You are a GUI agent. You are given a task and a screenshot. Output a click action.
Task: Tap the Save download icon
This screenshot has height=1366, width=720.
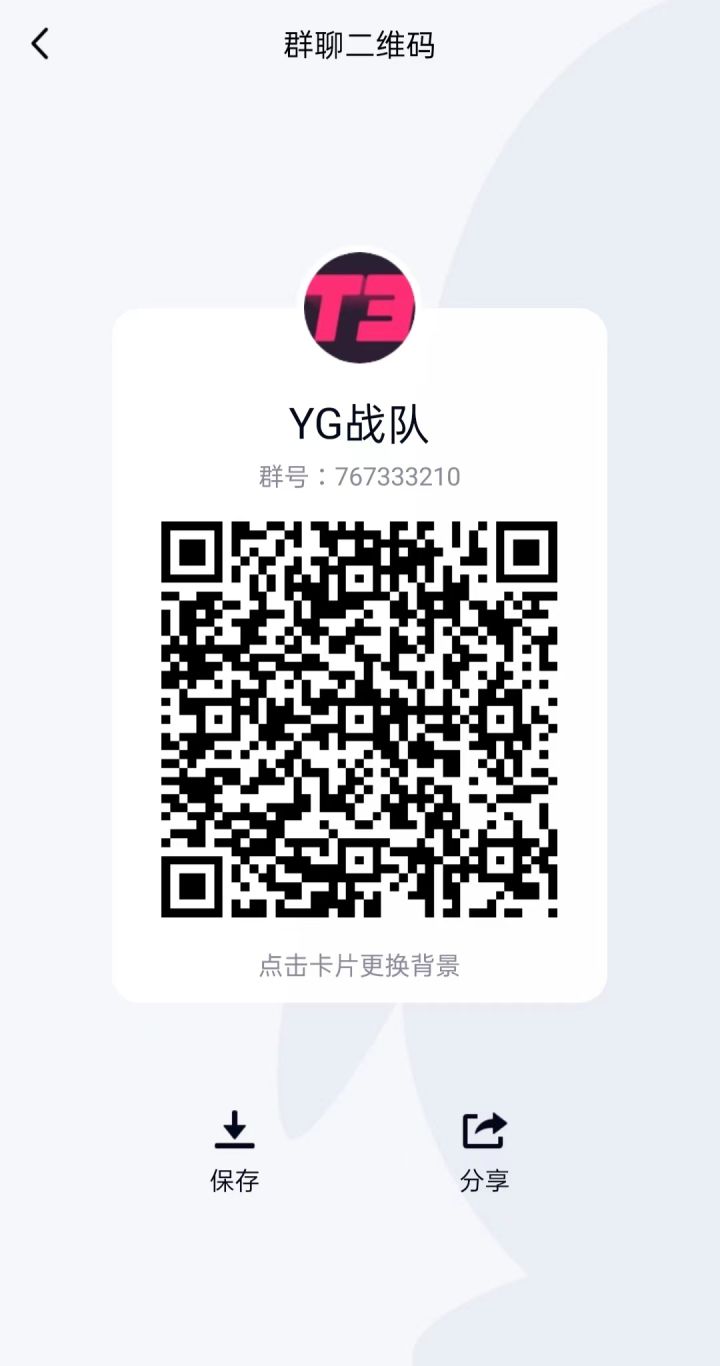(x=236, y=1130)
